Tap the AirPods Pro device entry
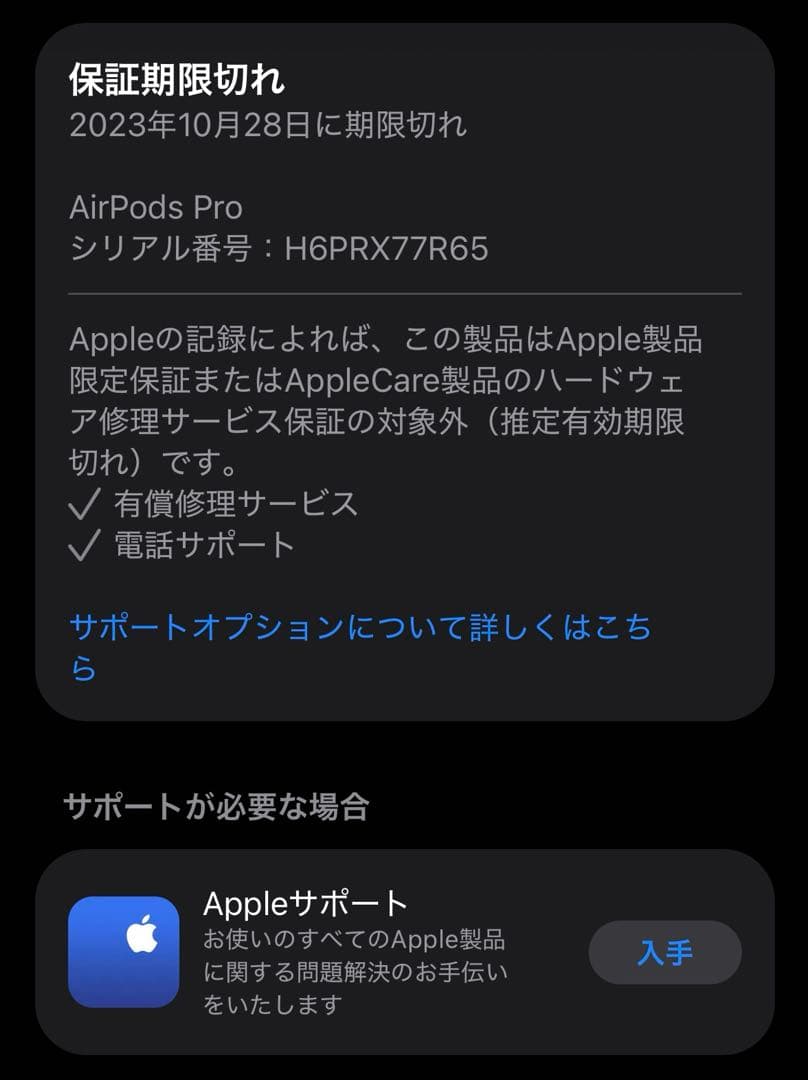Image resolution: width=808 pixels, height=1080 pixels. coord(155,208)
